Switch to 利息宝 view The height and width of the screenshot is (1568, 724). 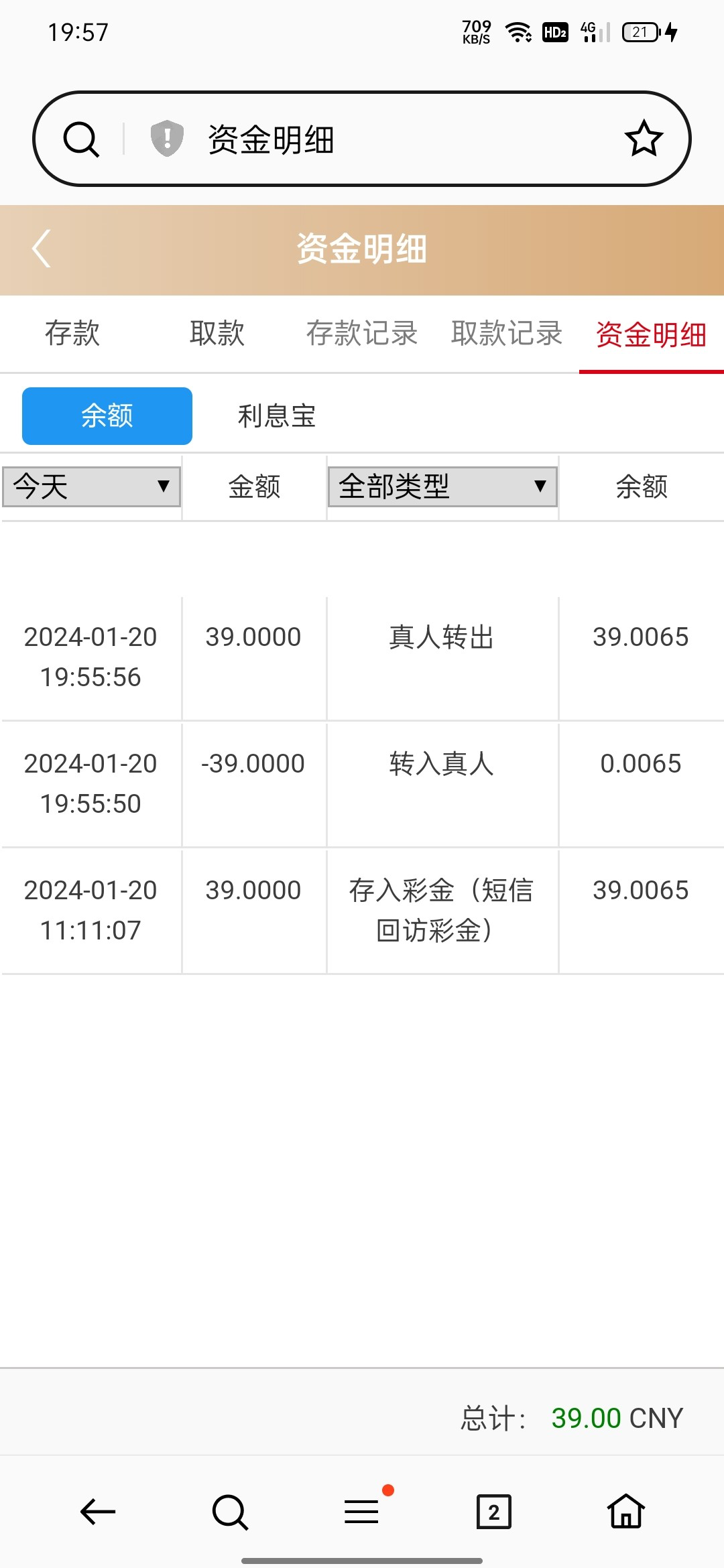pyautogui.click(x=276, y=416)
